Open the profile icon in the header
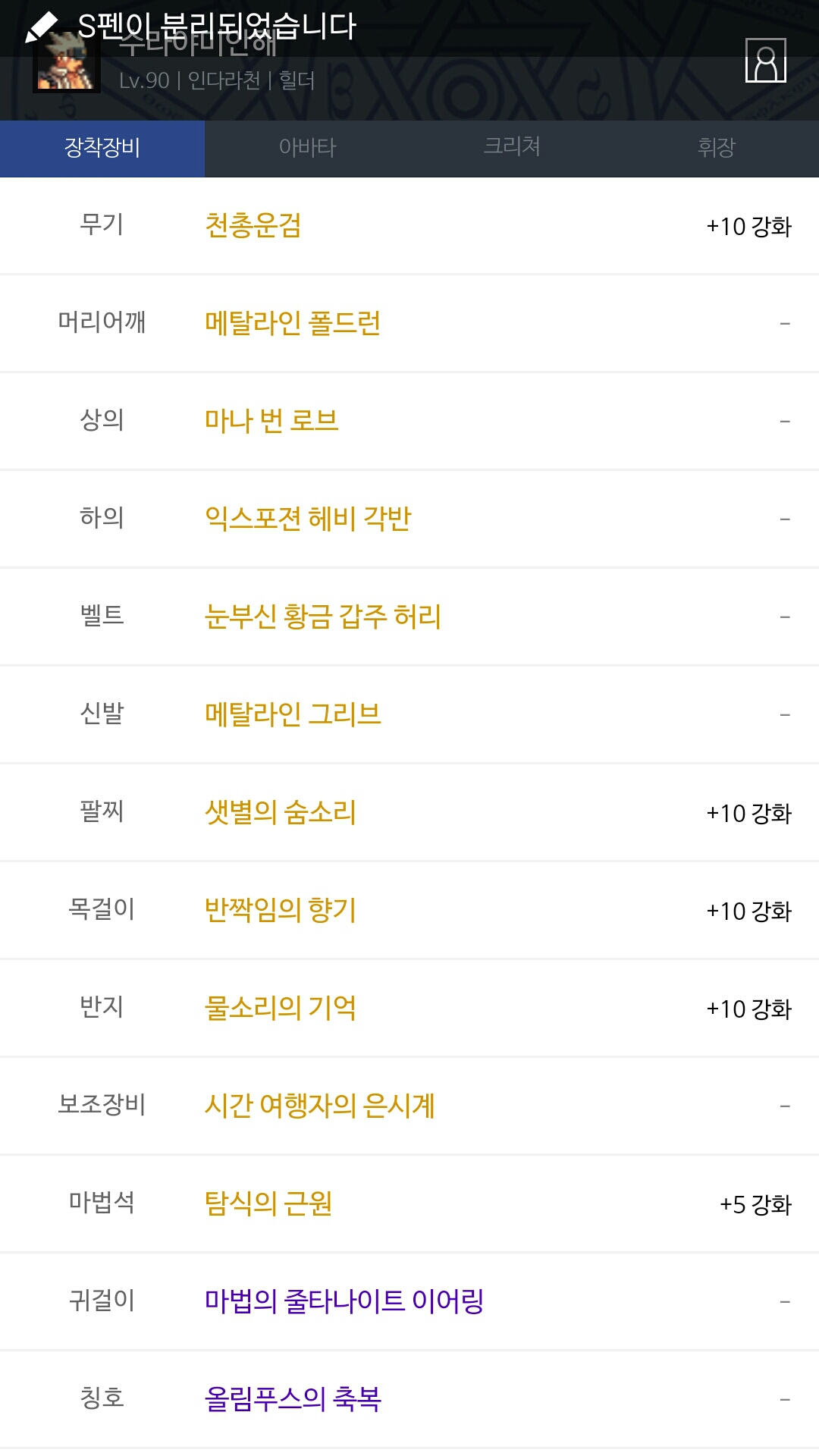 point(765,61)
